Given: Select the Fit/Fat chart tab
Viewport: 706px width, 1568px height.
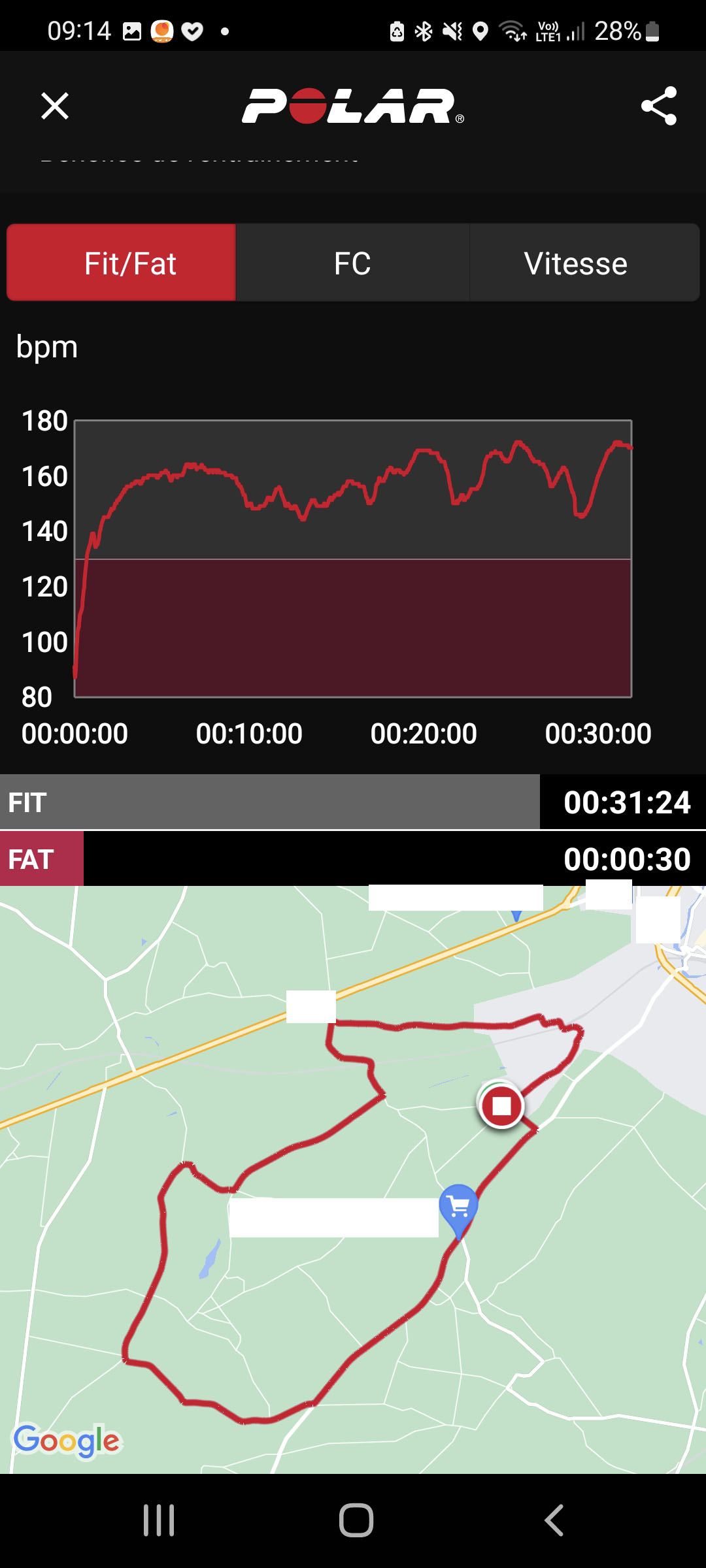Looking at the screenshot, I should [122, 263].
